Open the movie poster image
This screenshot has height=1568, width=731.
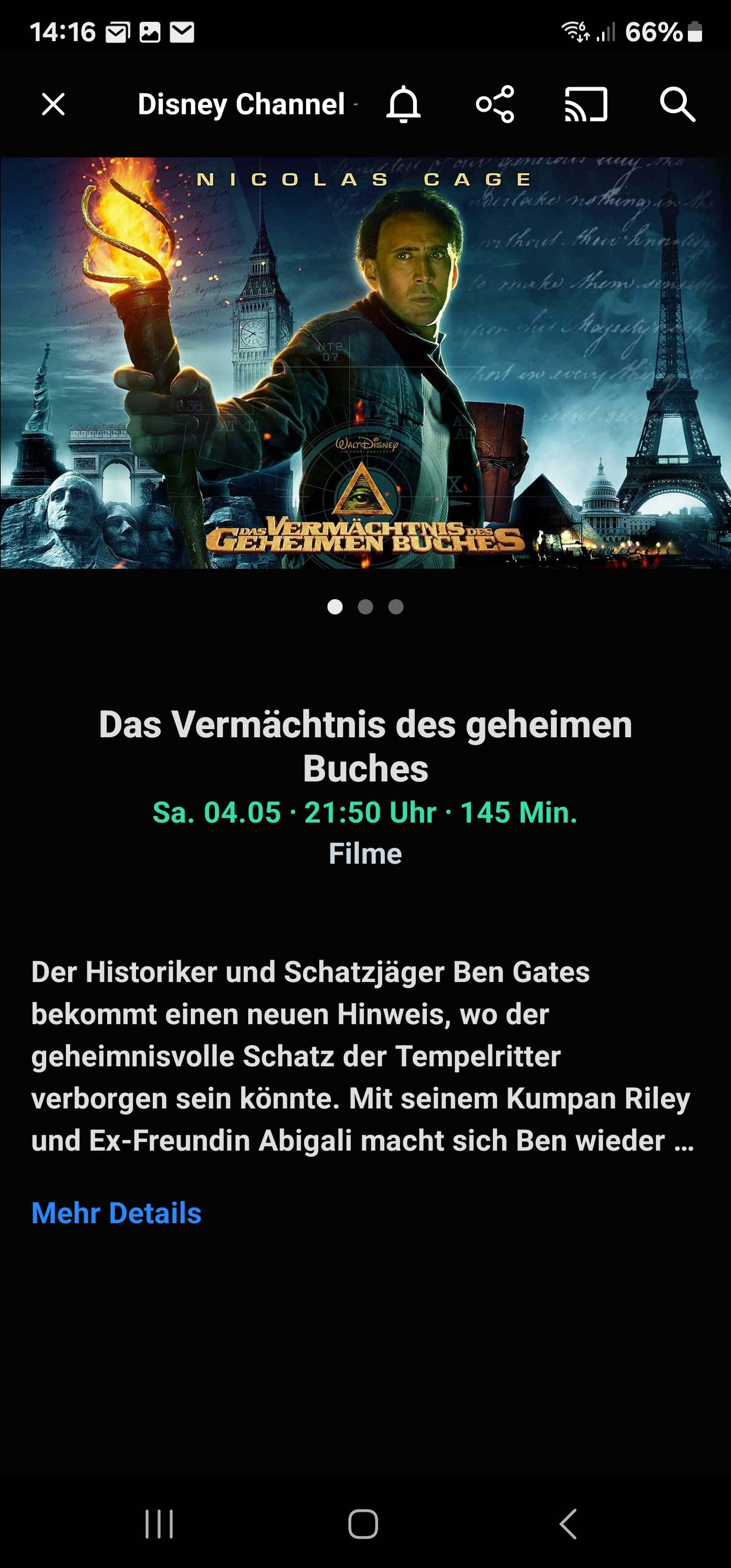(365, 363)
